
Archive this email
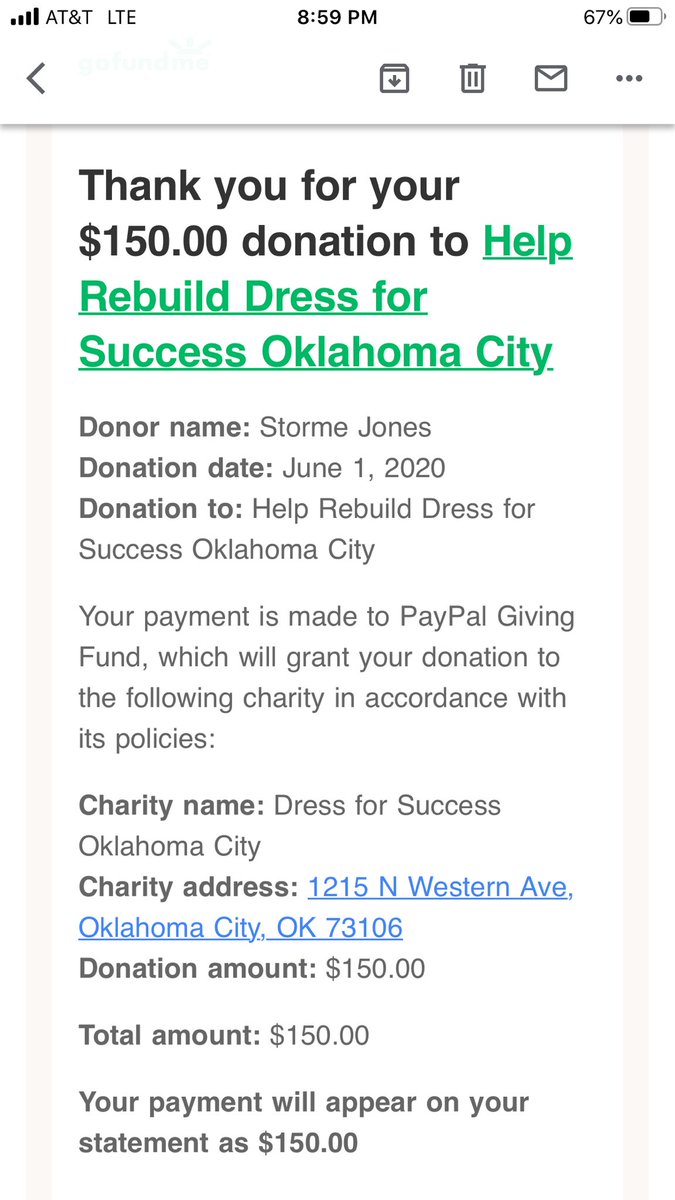395,78
